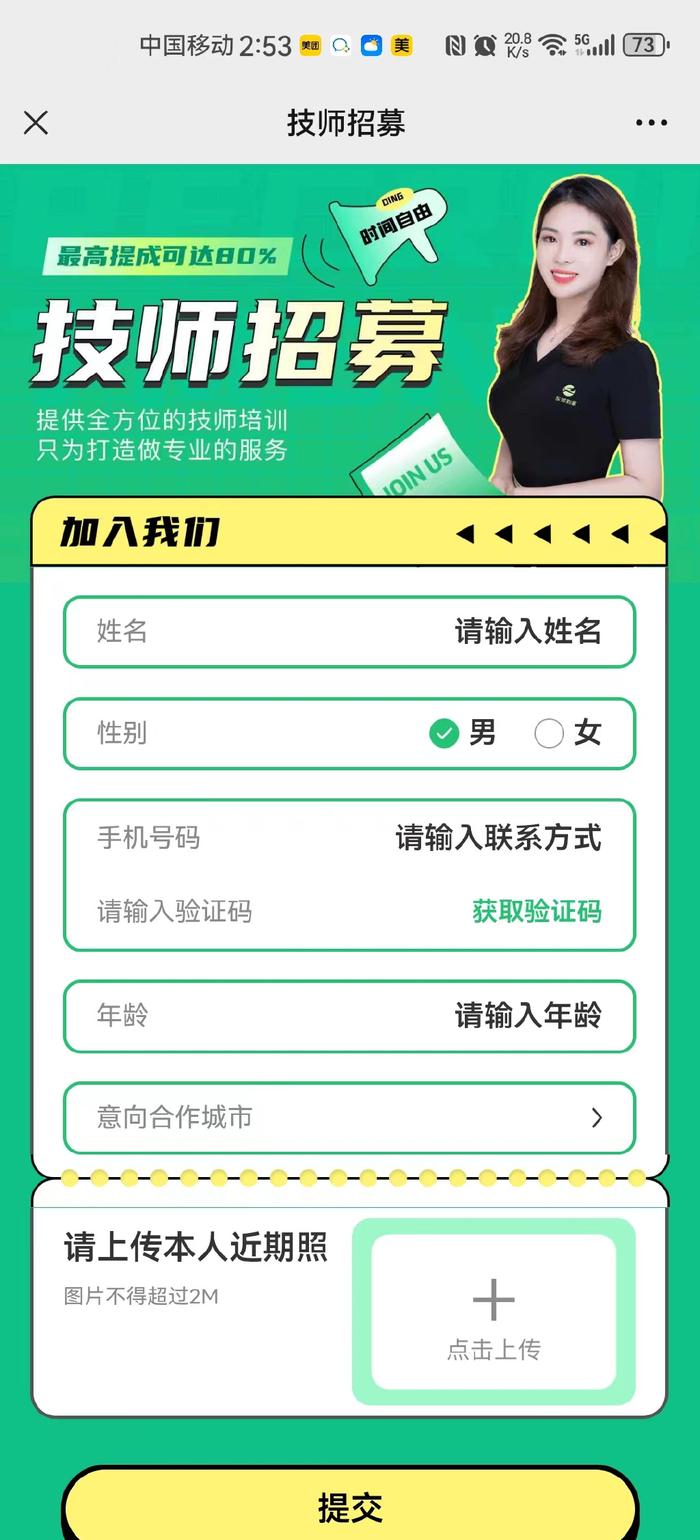Submit the form with 提交
Screen dimensions: 700x1540
click(x=349, y=1506)
